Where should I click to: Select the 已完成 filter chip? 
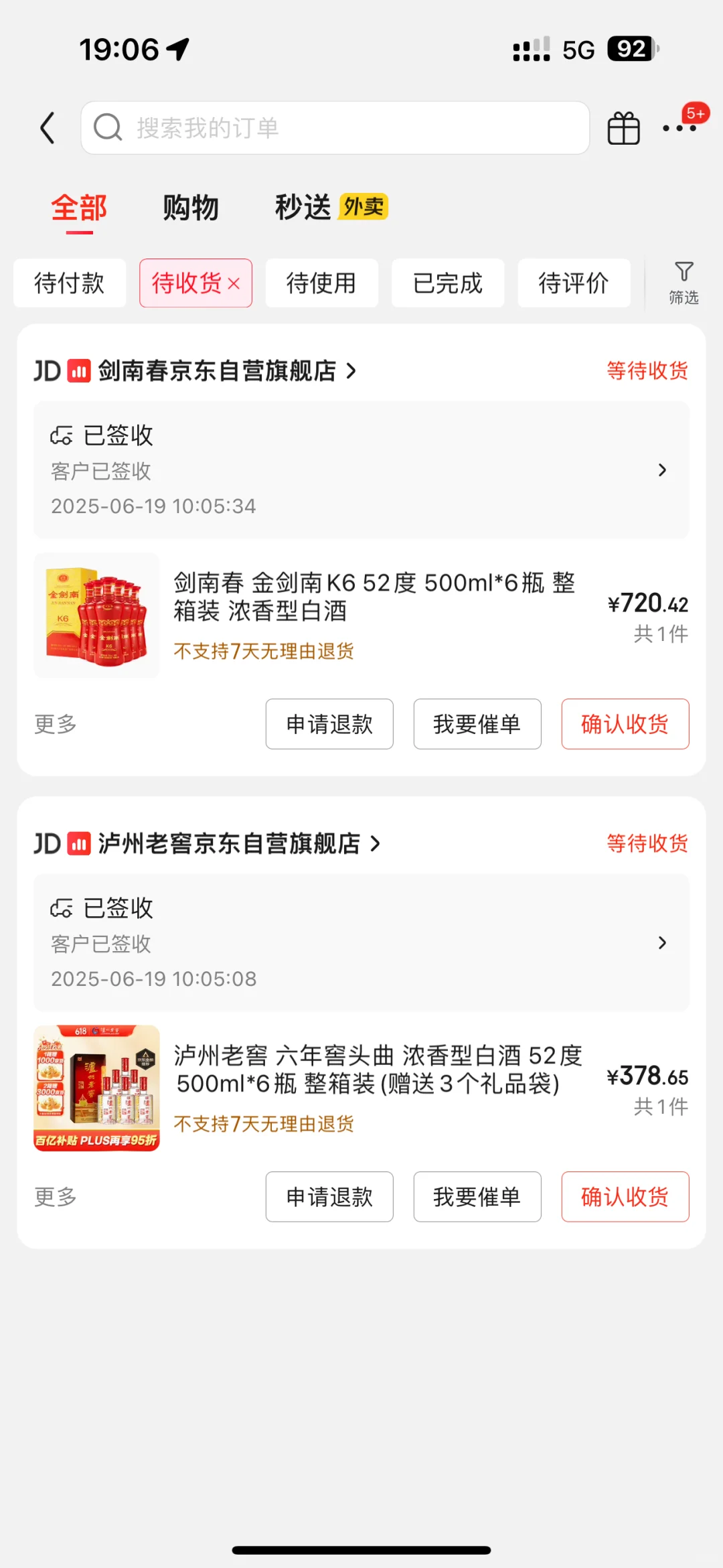[447, 283]
